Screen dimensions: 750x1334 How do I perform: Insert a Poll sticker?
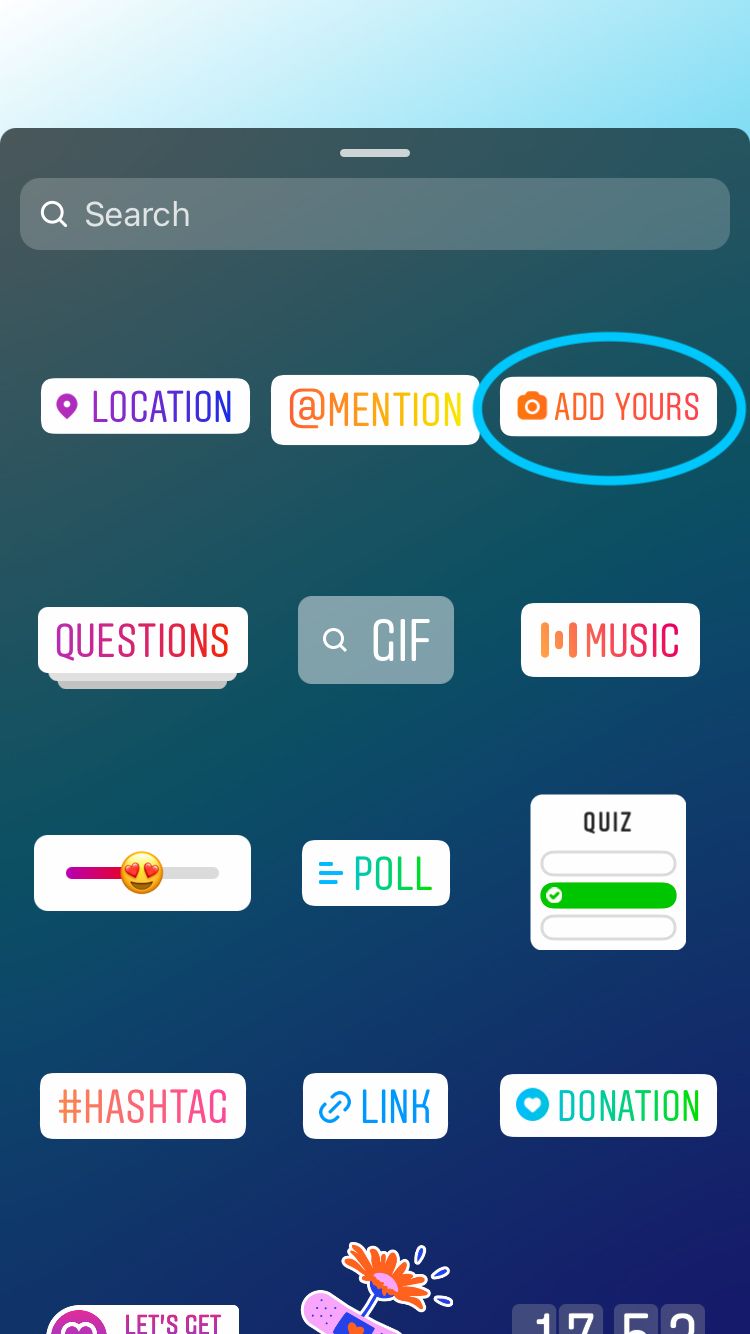(376, 873)
